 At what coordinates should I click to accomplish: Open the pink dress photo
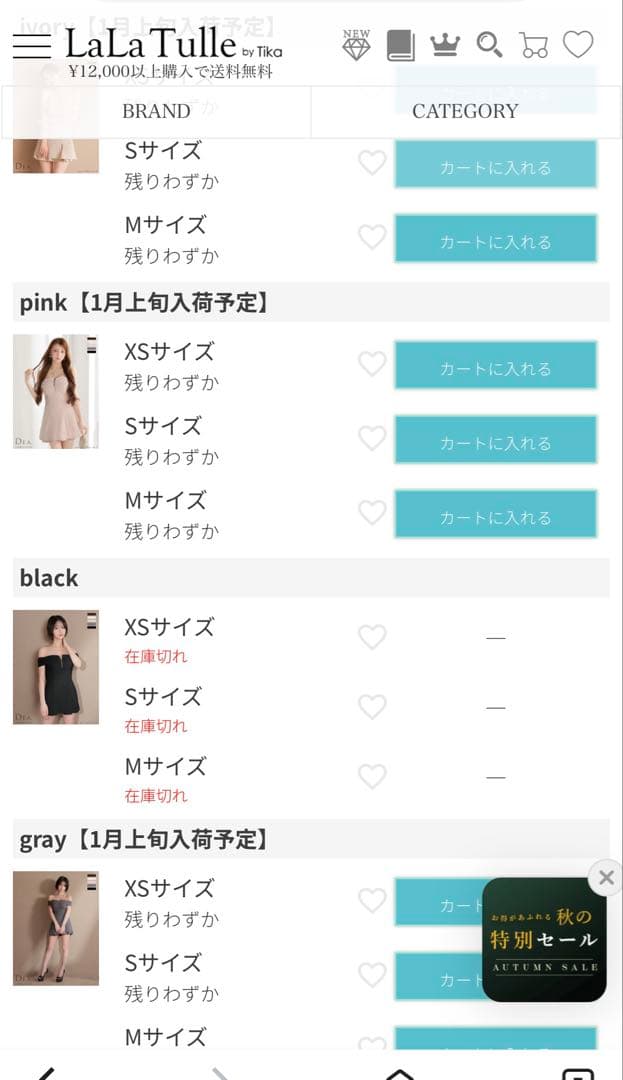(55, 392)
